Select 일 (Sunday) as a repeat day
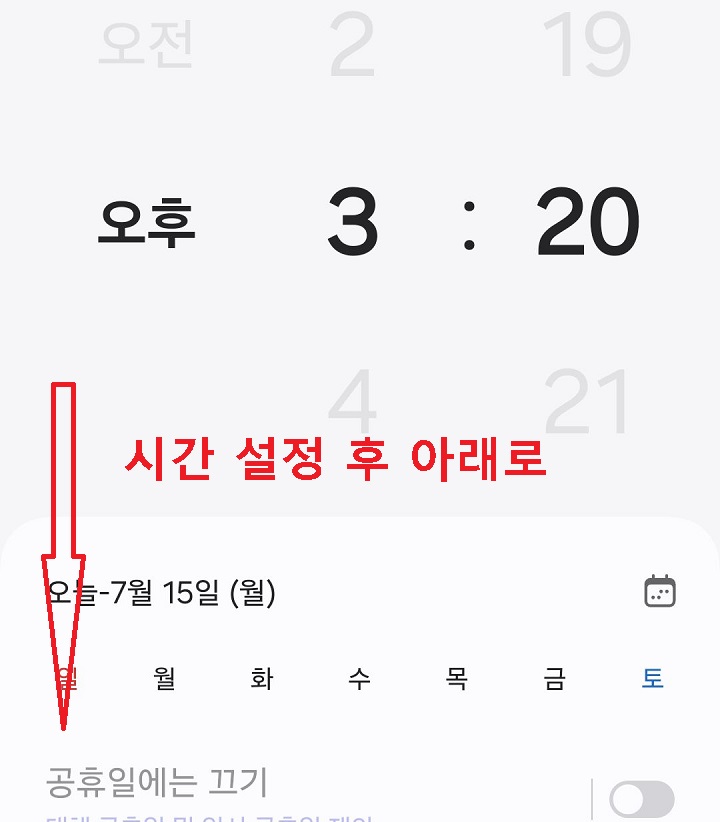Viewport: 720px width, 822px height. (x=68, y=679)
